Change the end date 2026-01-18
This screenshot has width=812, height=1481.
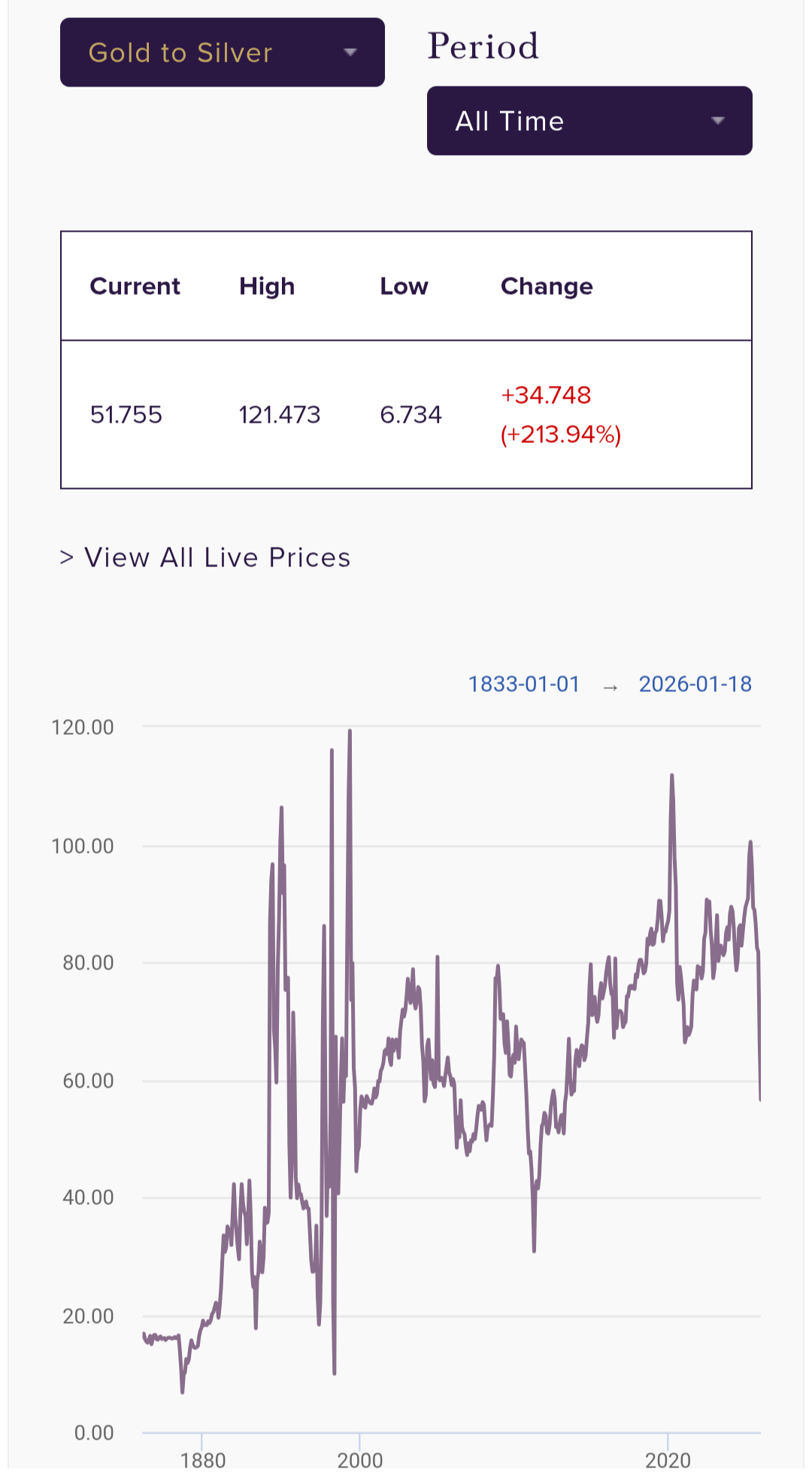pyautogui.click(x=695, y=684)
